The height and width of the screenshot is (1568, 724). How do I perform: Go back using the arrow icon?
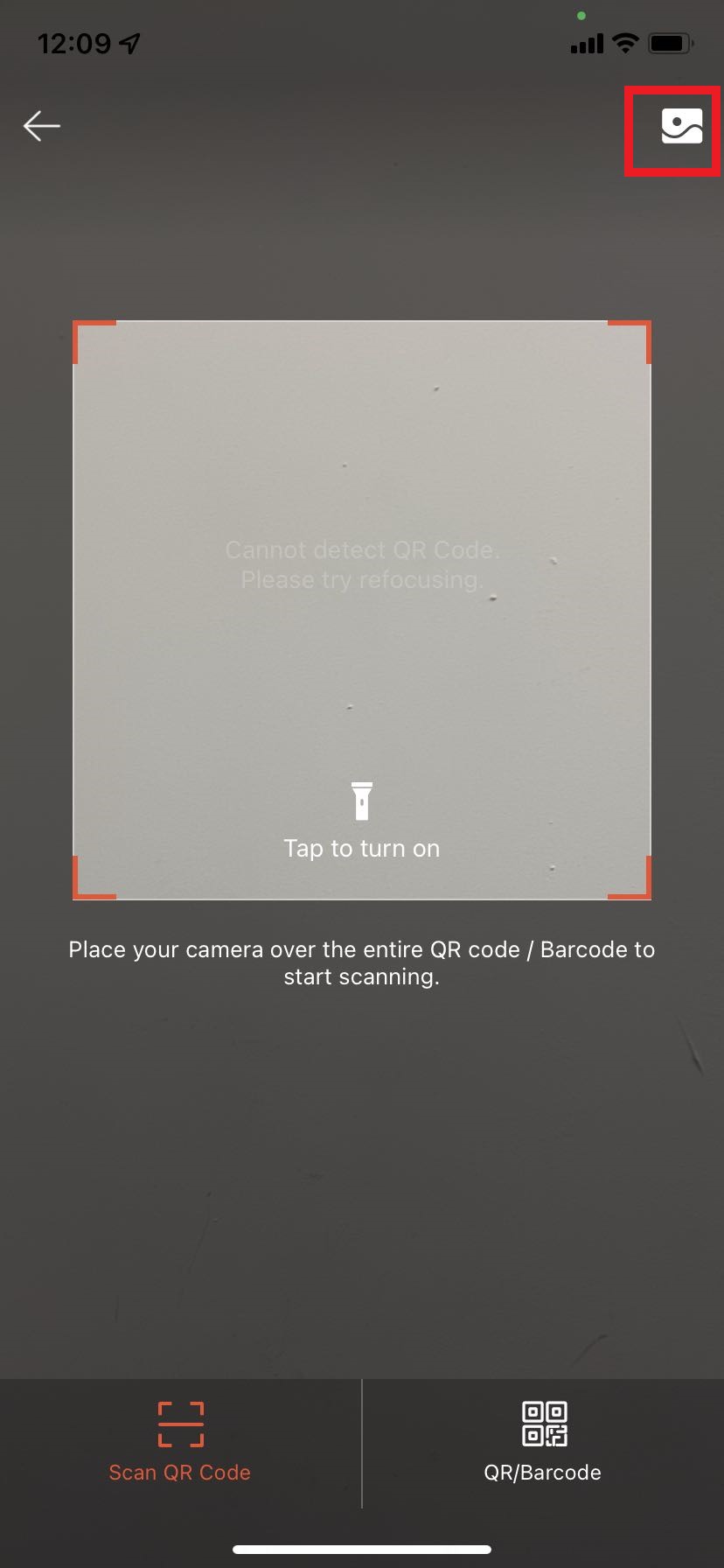[41, 126]
